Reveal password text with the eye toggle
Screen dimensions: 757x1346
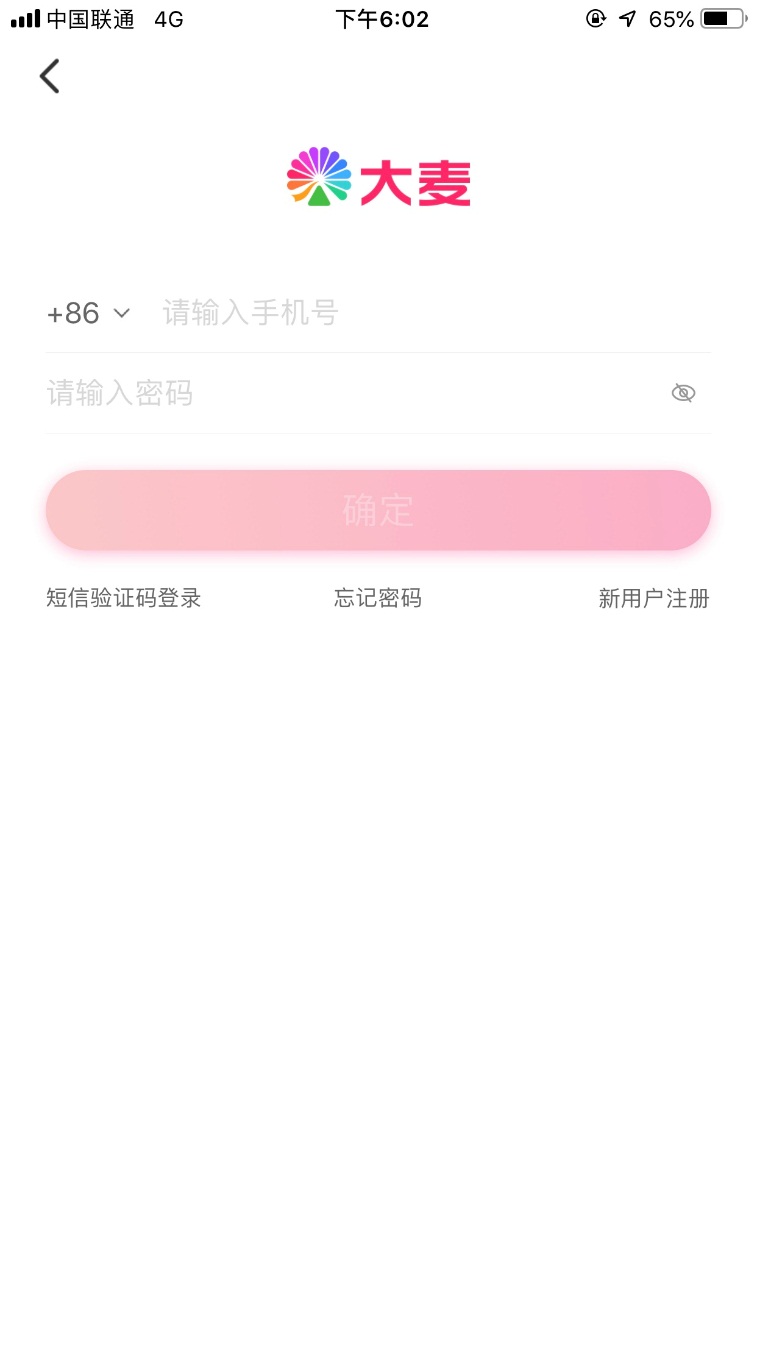(x=683, y=392)
